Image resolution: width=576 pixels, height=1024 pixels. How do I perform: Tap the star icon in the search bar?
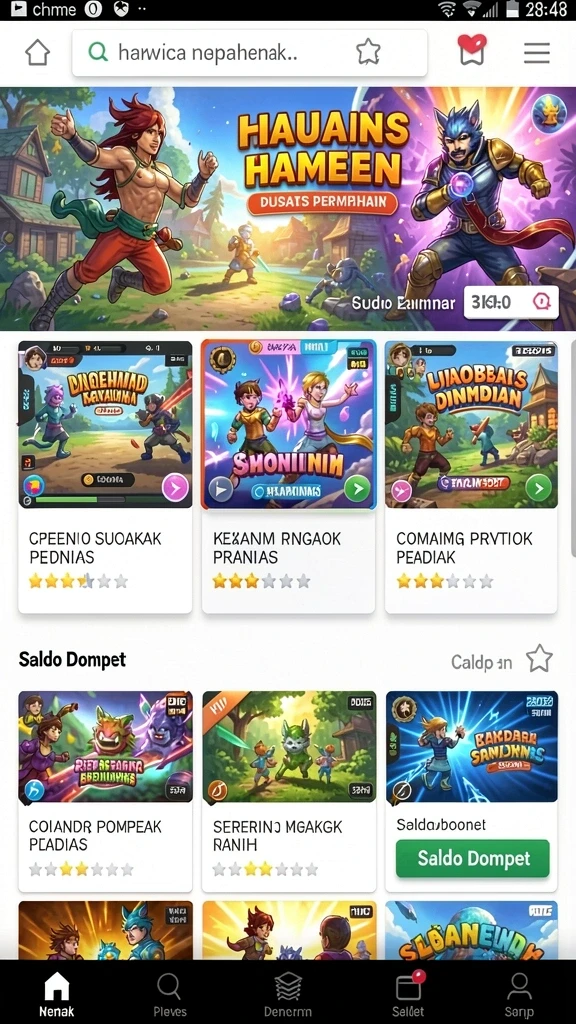[x=368, y=52]
